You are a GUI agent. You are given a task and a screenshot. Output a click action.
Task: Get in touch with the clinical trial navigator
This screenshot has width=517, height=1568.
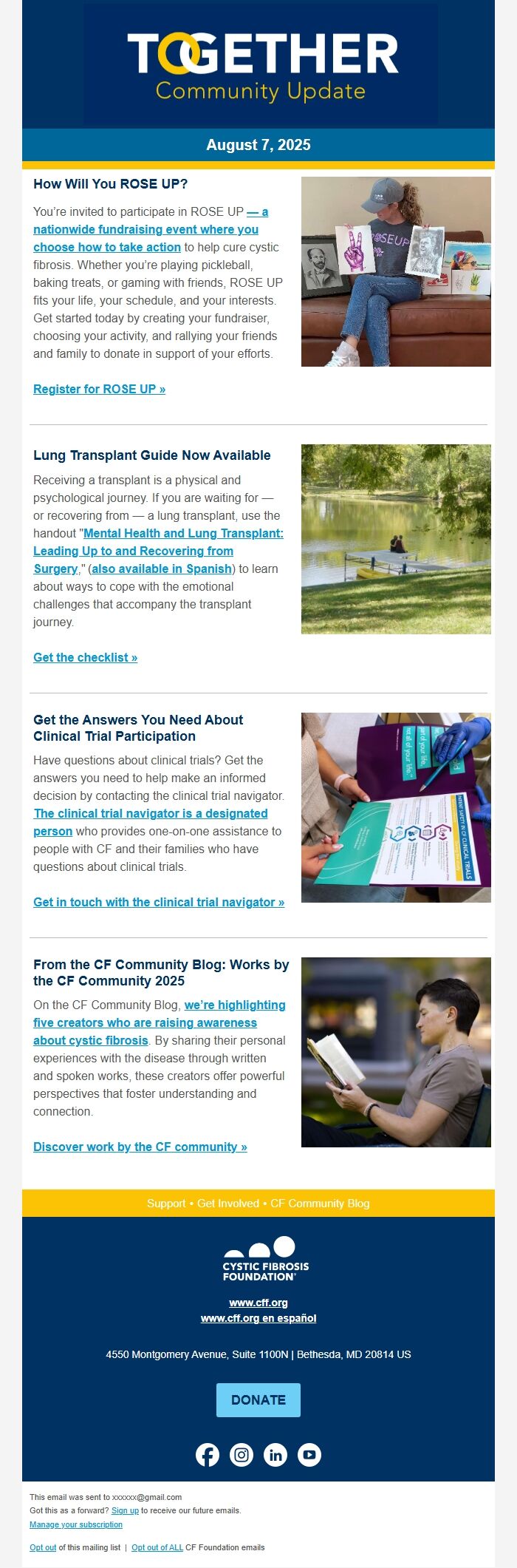[159, 902]
